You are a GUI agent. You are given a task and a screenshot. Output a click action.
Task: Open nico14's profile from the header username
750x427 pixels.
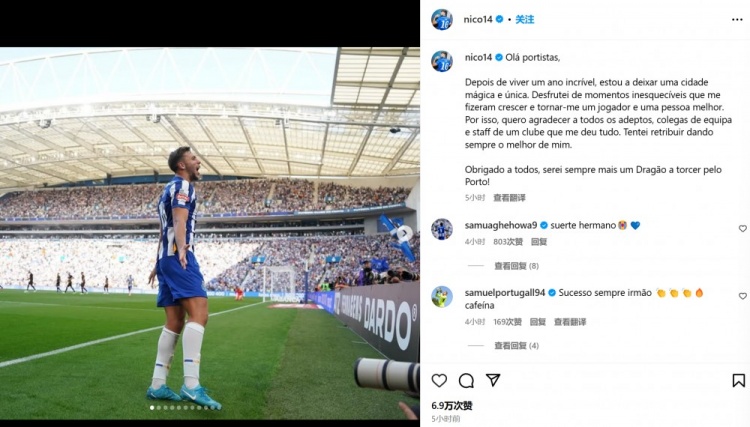tap(479, 19)
